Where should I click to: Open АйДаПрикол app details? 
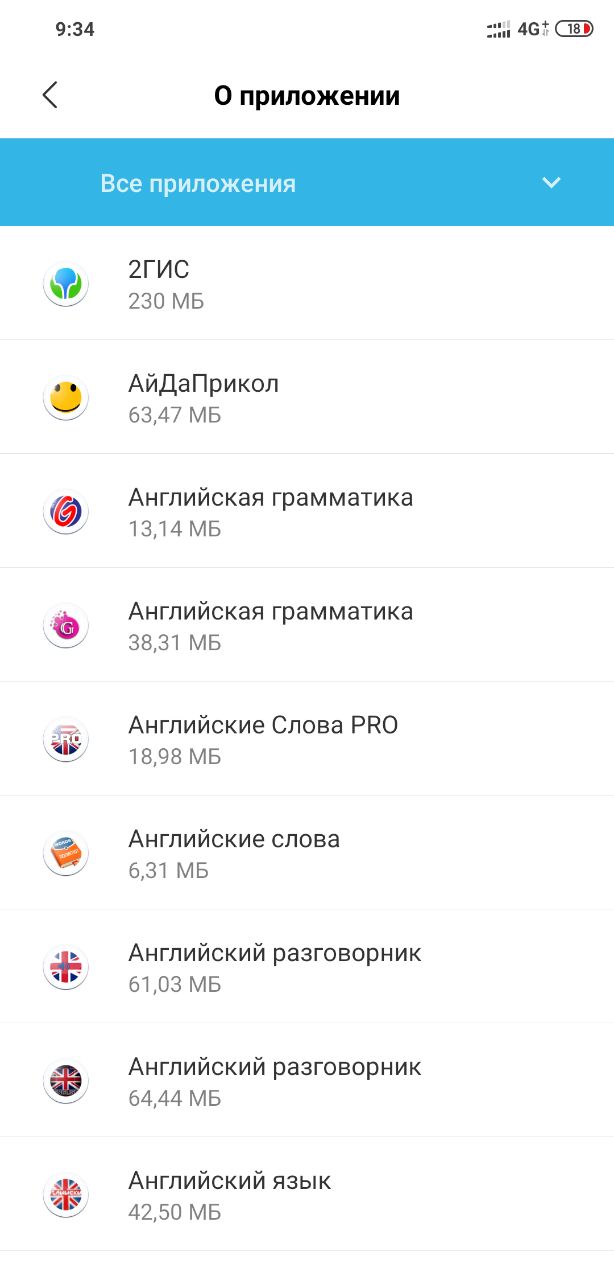coord(307,398)
